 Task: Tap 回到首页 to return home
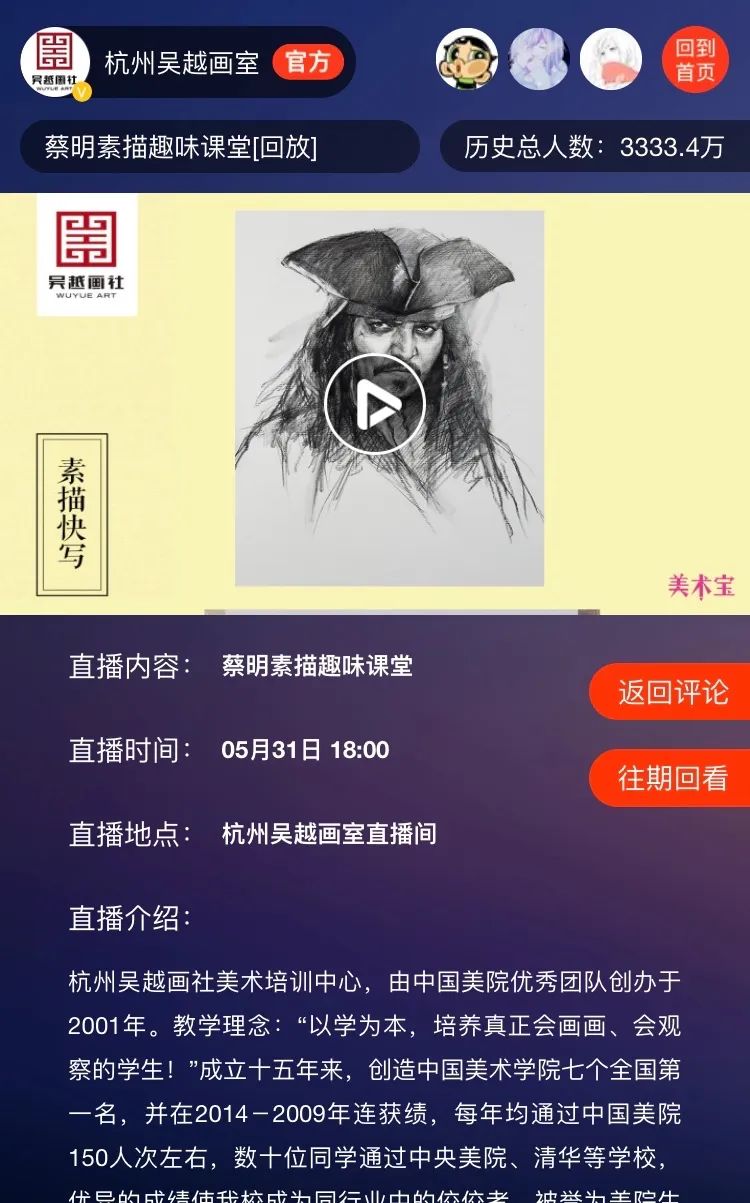(695, 60)
